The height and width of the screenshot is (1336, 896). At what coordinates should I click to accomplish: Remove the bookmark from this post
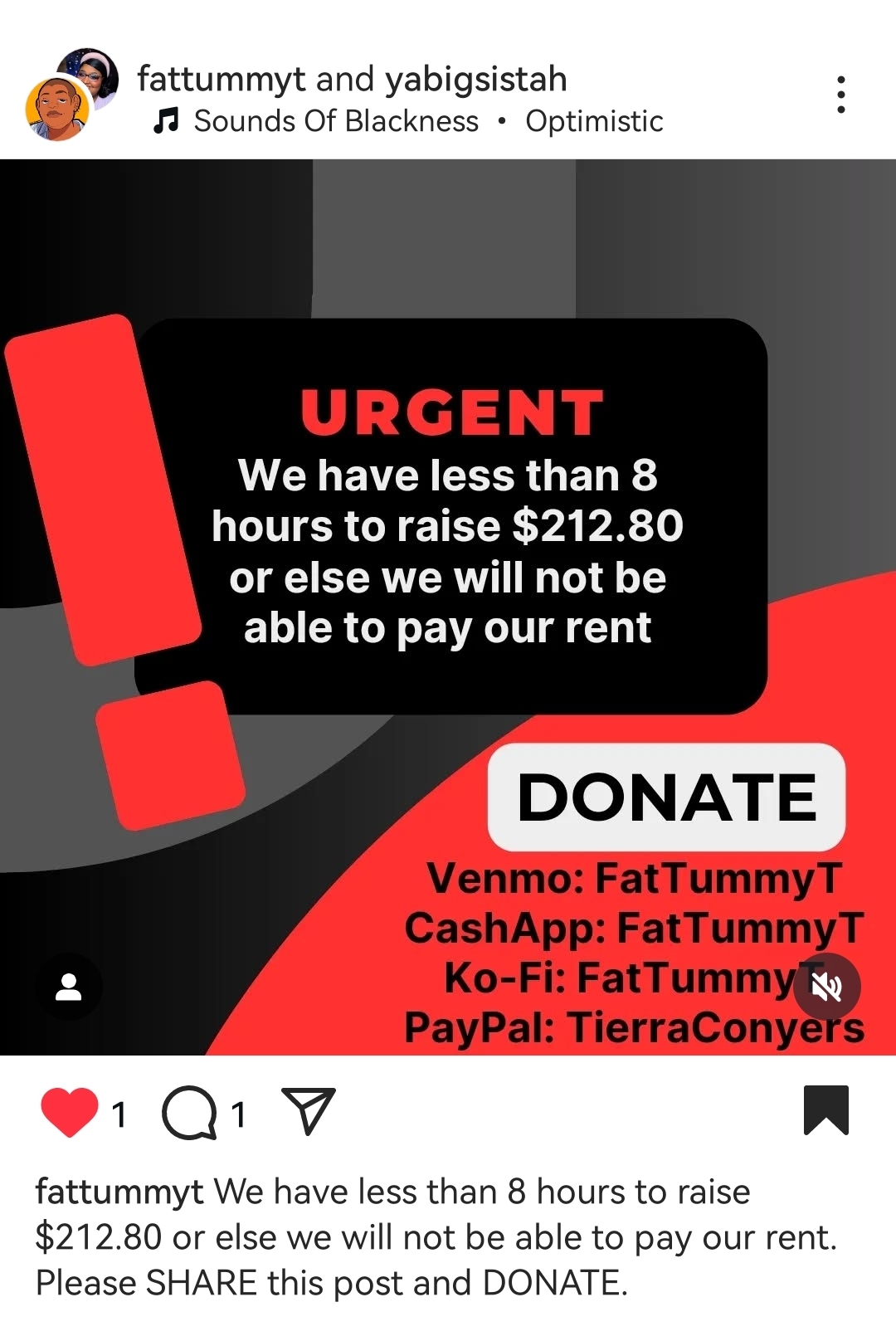(x=825, y=1110)
